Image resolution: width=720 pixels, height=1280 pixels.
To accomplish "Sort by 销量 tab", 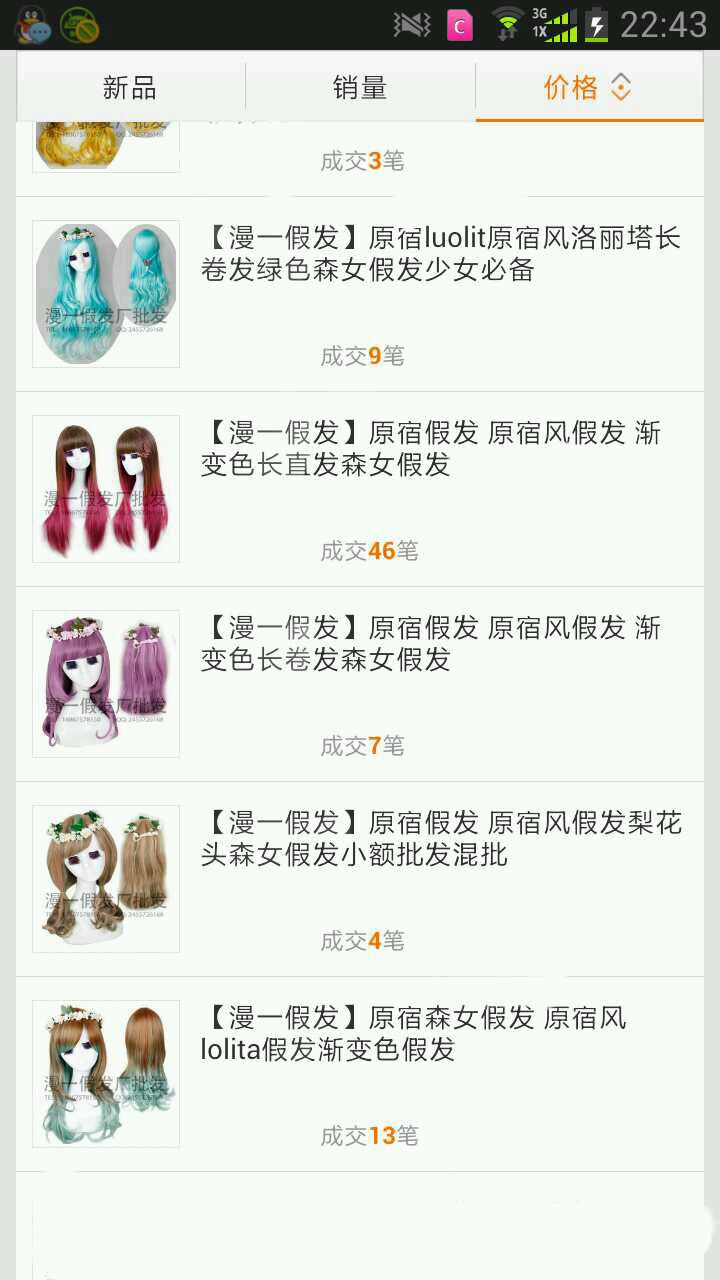I will [360, 87].
